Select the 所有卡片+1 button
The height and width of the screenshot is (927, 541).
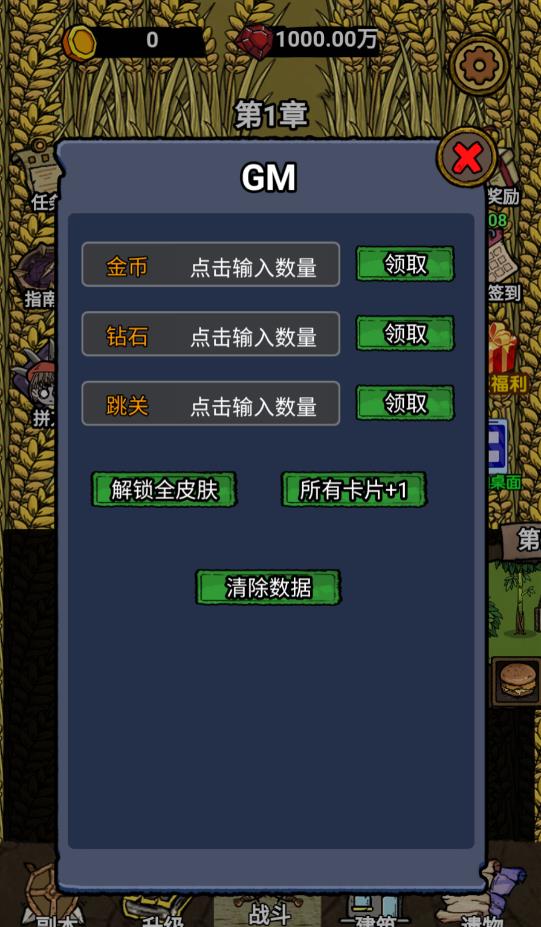click(x=354, y=489)
